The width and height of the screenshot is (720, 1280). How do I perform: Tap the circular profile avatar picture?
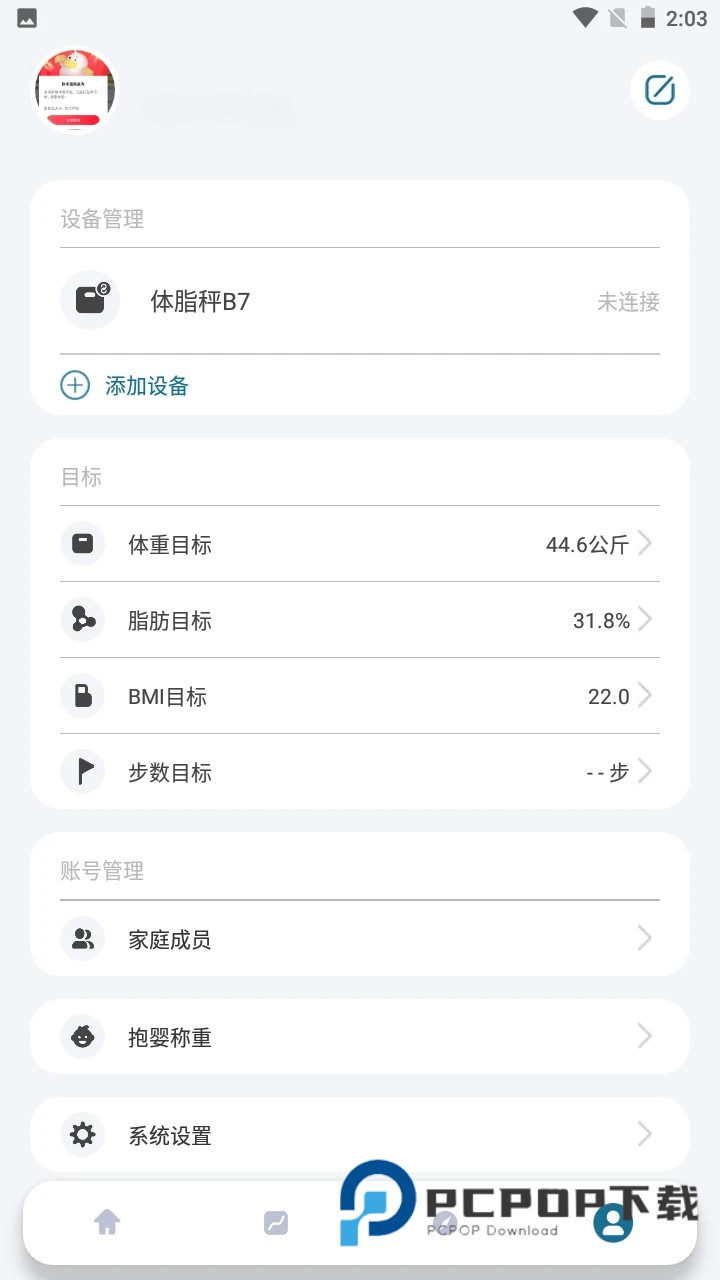(75, 90)
